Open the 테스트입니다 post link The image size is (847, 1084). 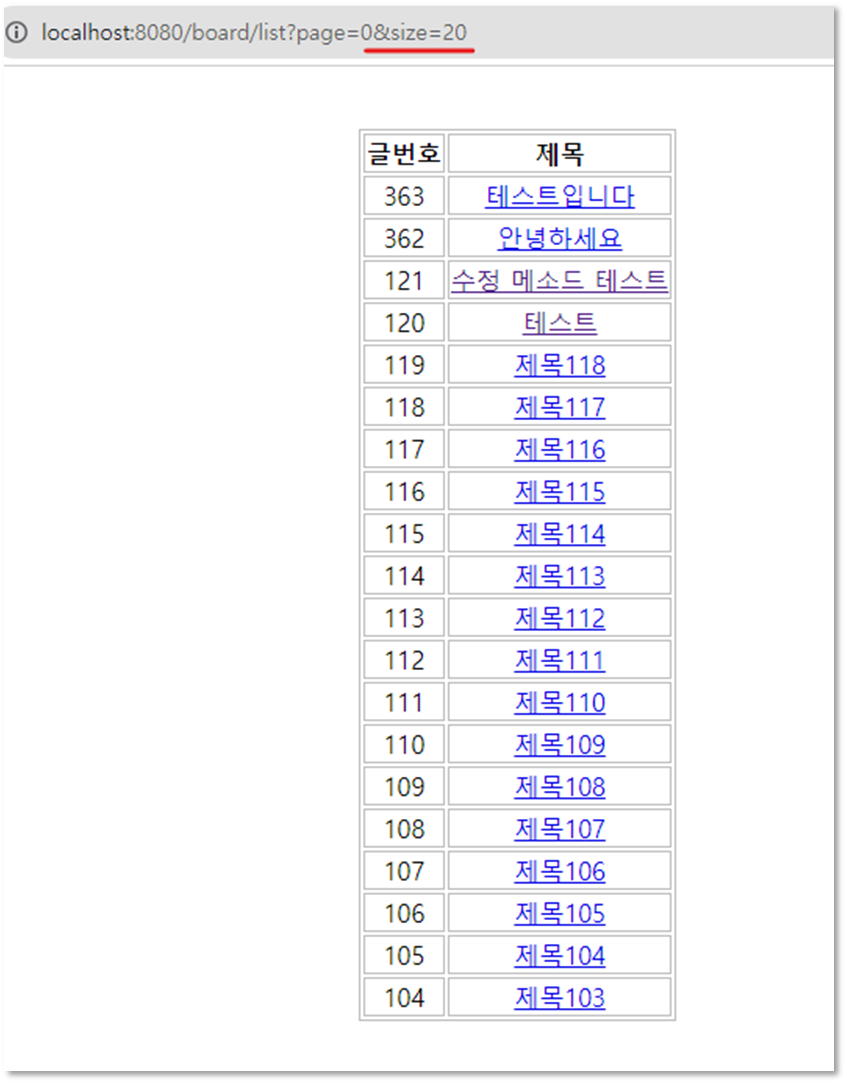click(559, 196)
